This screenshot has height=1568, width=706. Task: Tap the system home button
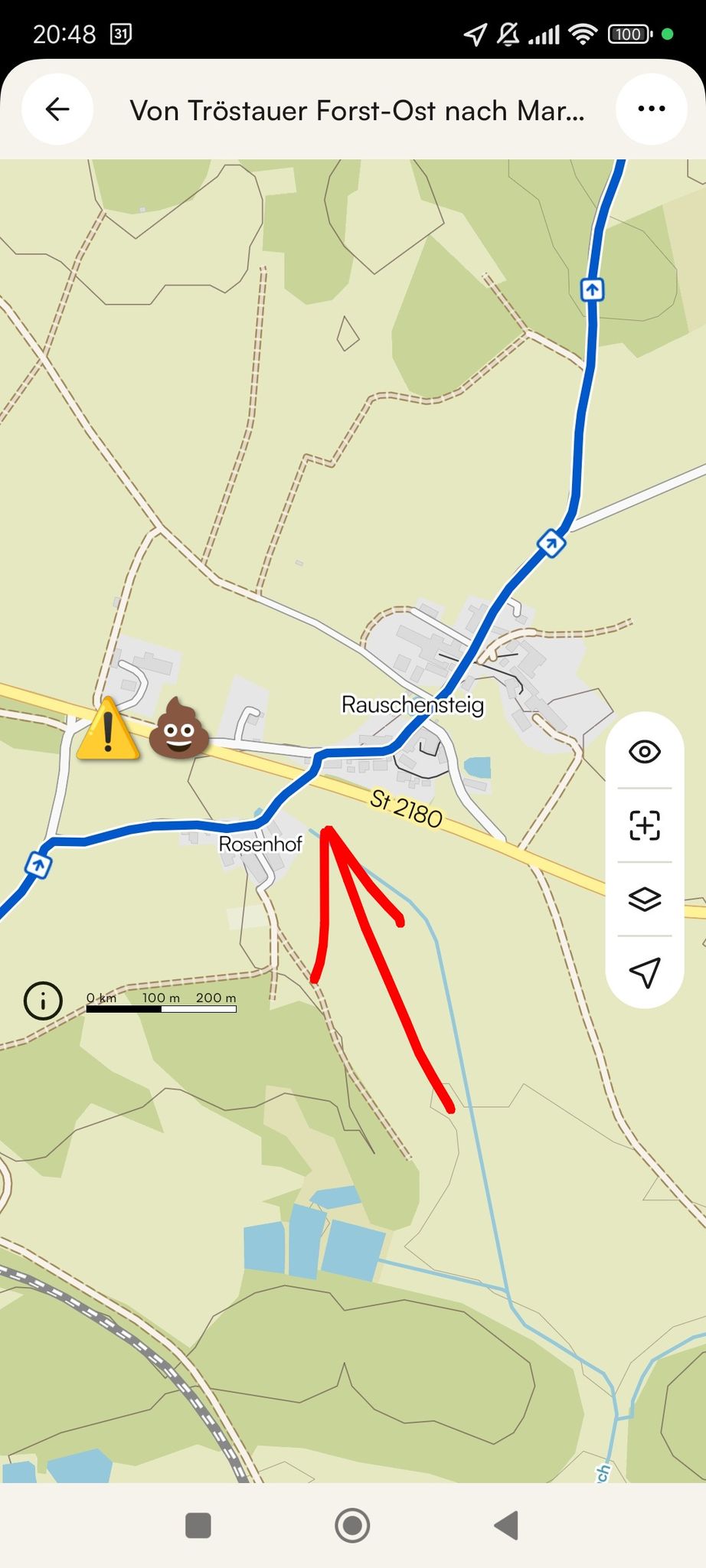pyautogui.click(x=352, y=1525)
